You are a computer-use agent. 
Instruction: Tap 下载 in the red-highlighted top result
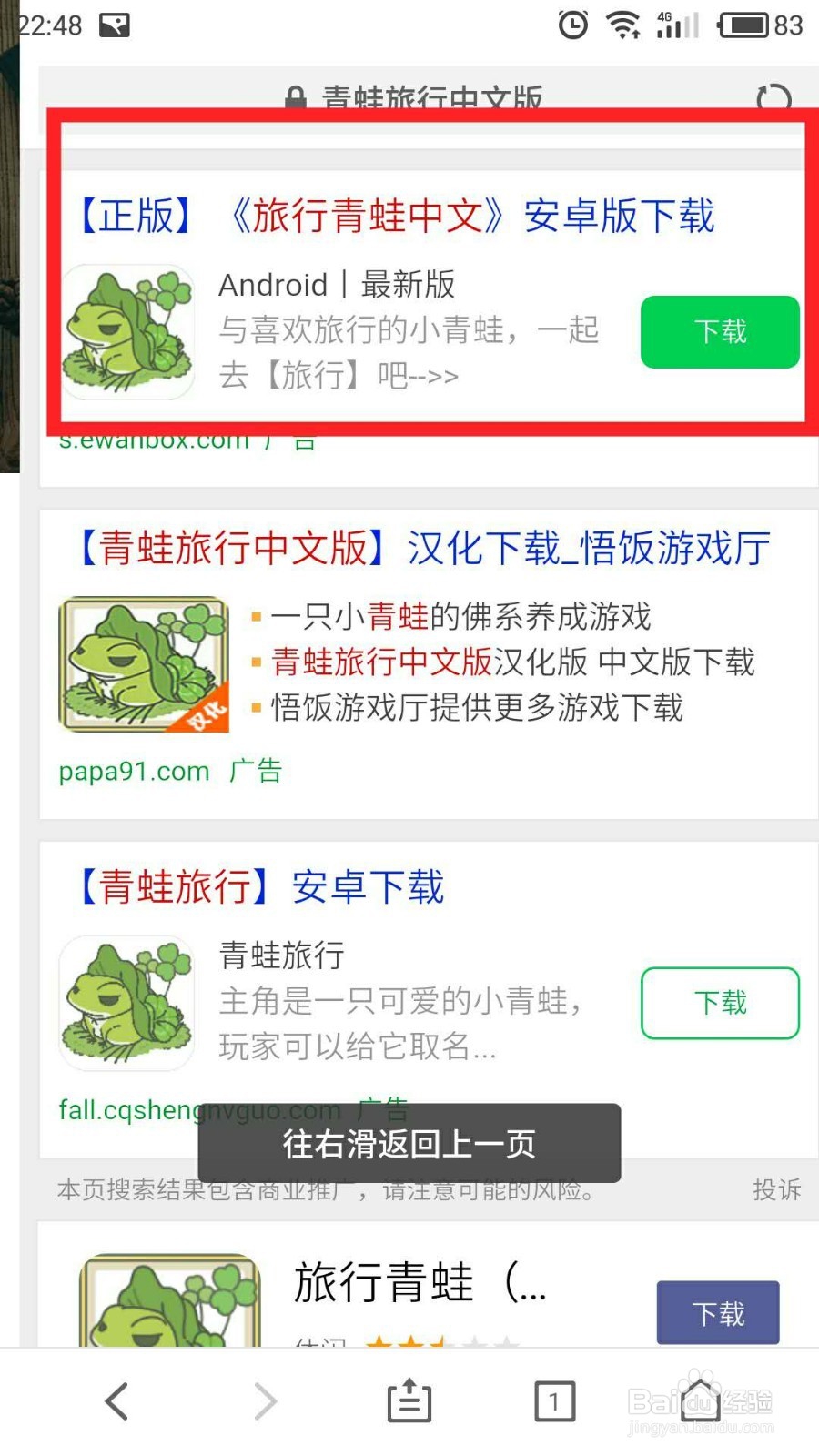(720, 332)
